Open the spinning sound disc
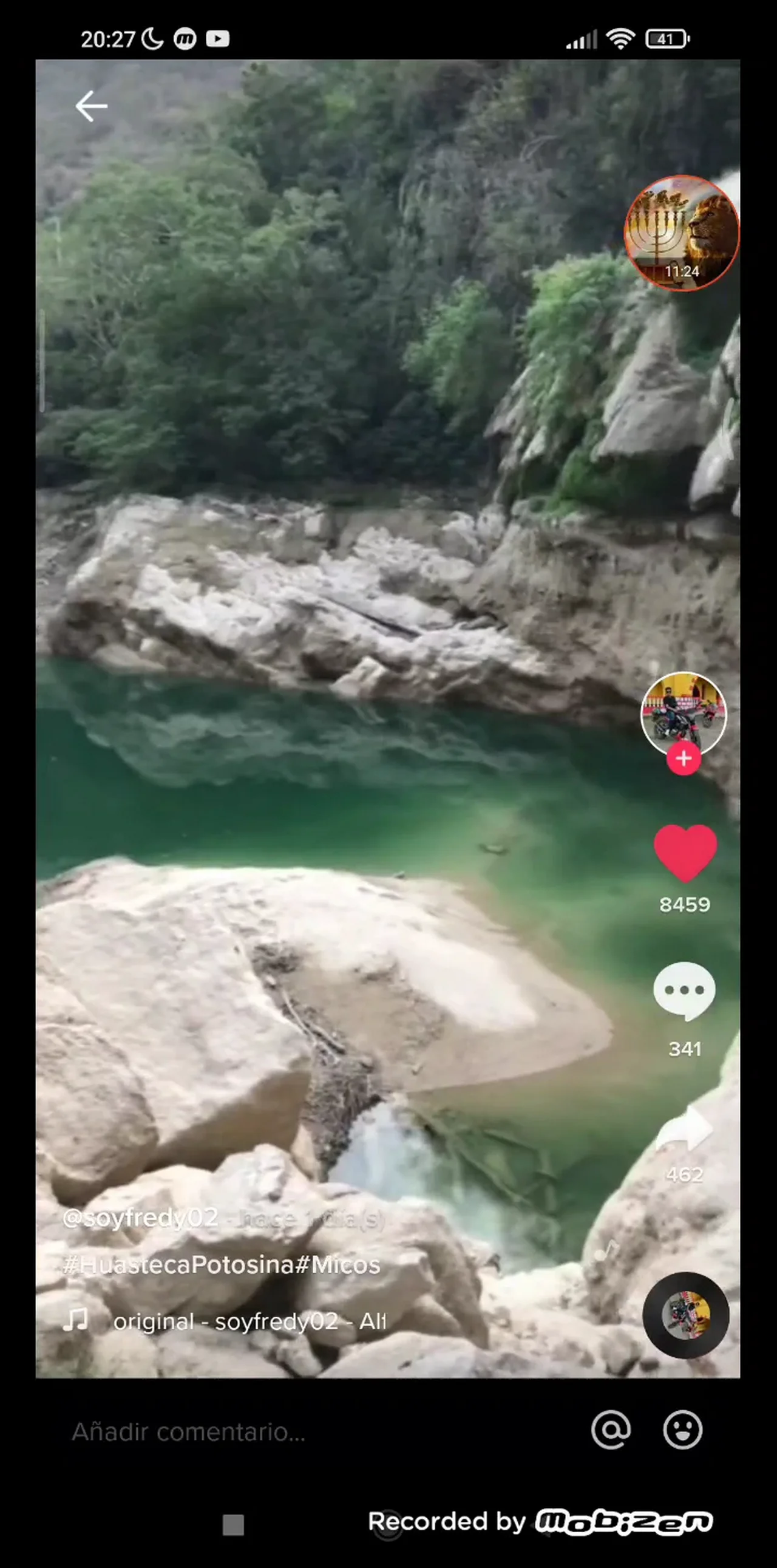This screenshot has height=1568, width=777. (x=687, y=1315)
